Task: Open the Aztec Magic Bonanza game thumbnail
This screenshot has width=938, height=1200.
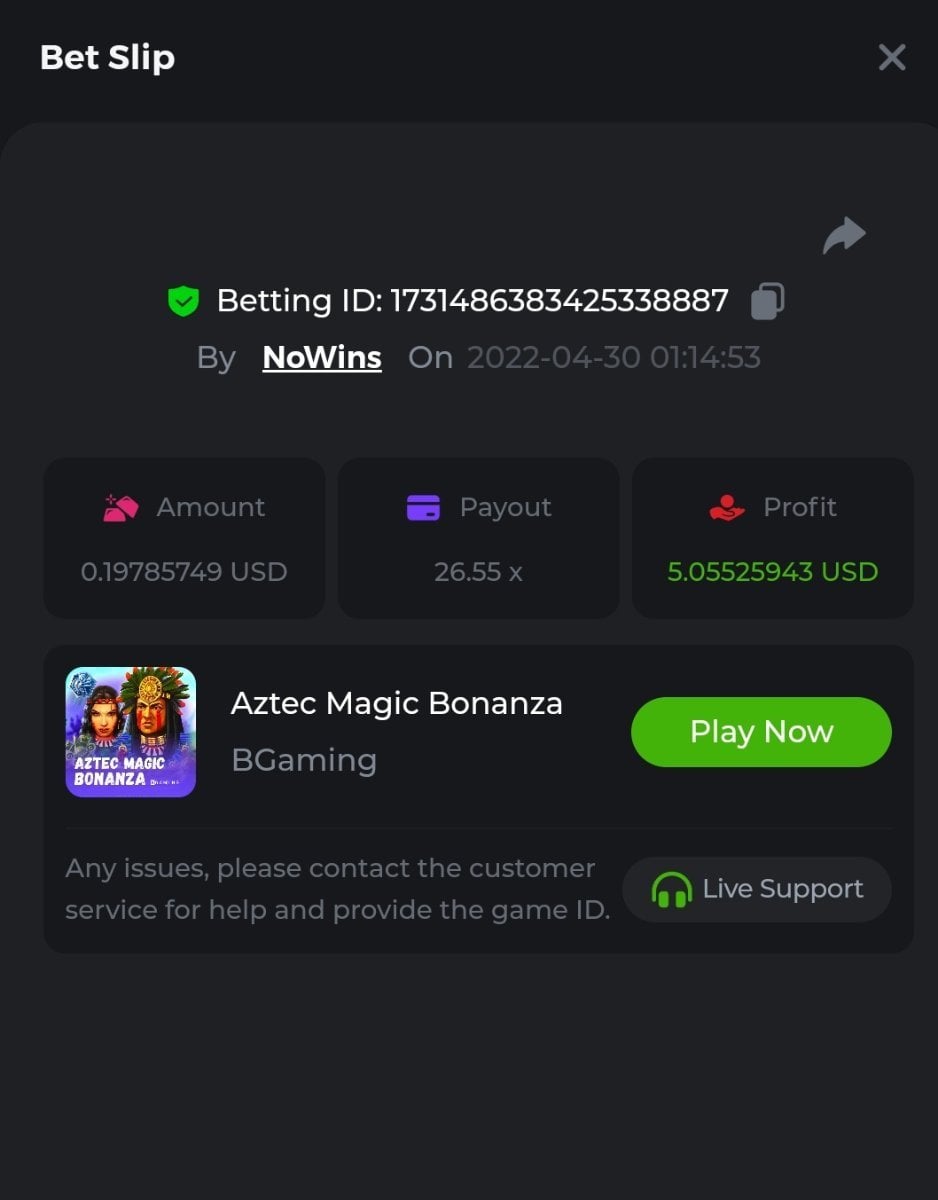Action: pyautogui.click(x=131, y=732)
